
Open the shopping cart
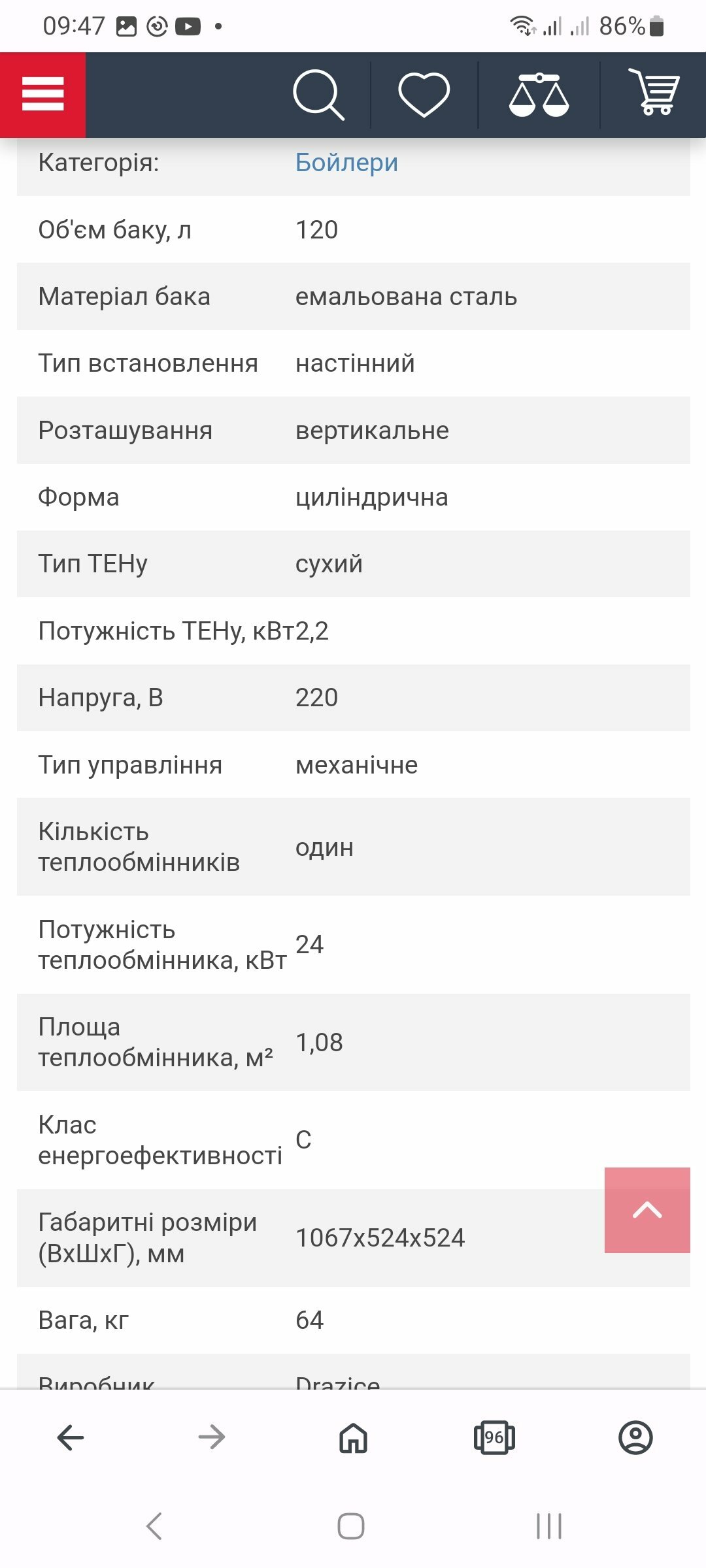pos(654,92)
